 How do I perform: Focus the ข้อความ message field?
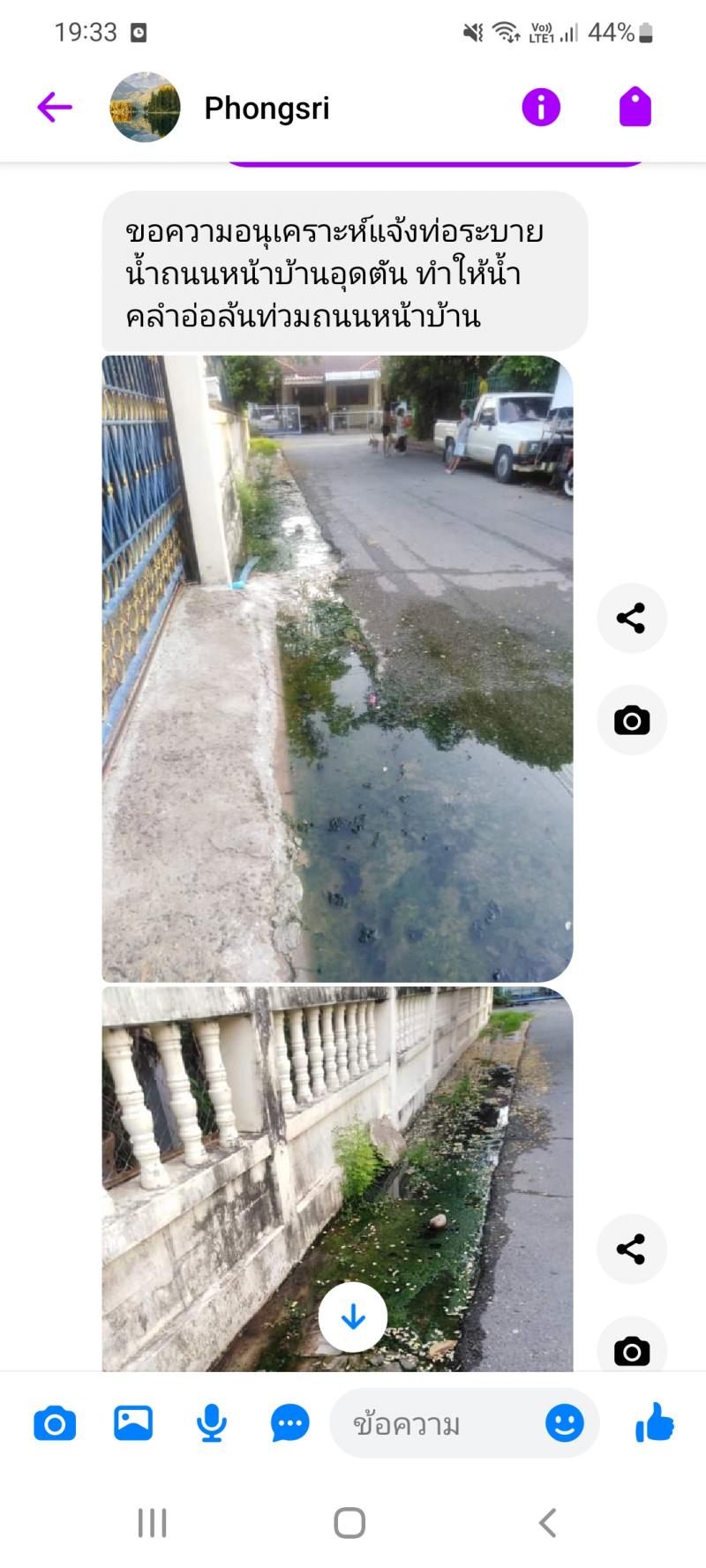coord(437,1423)
